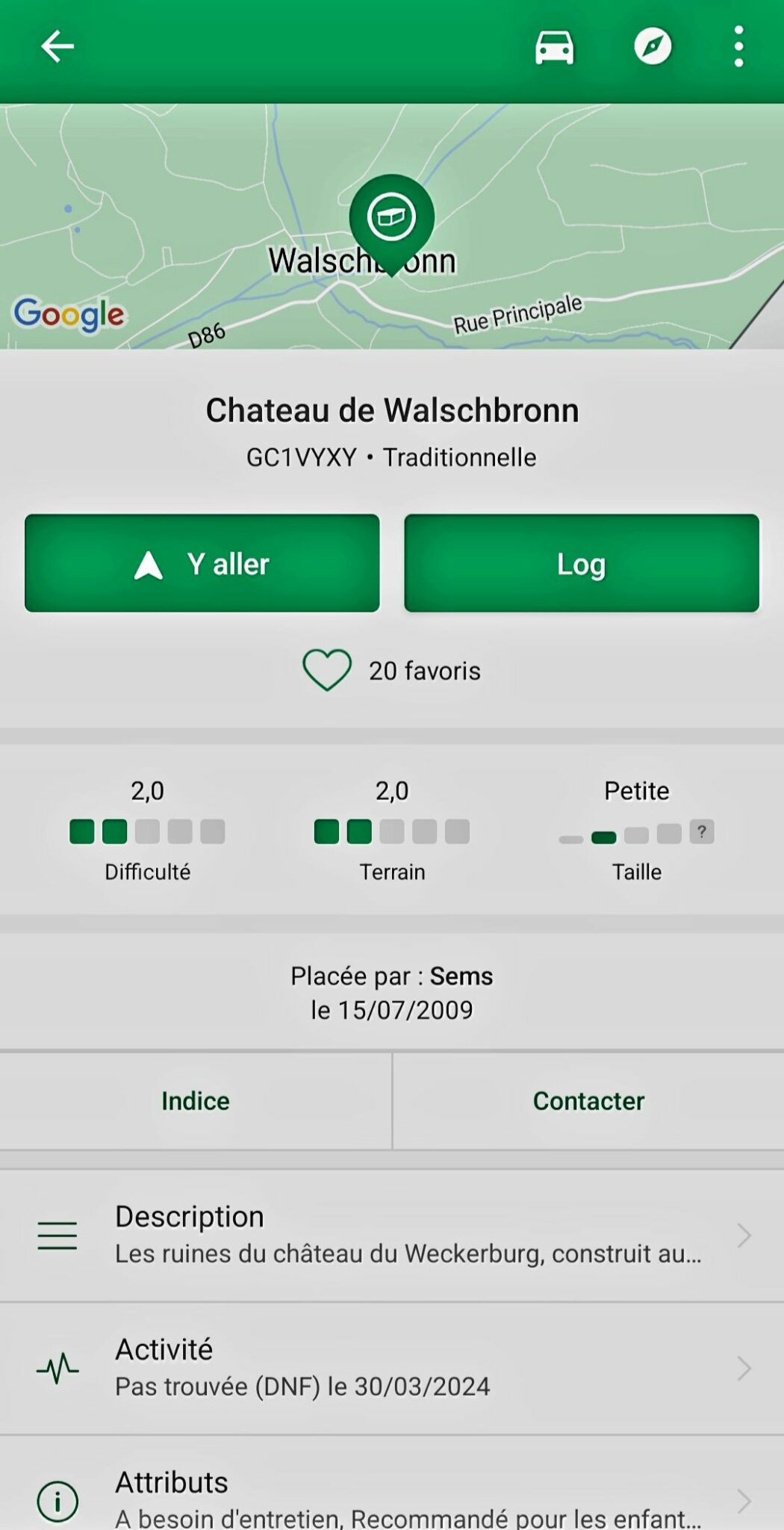Image resolution: width=784 pixels, height=1530 pixels.
Task: Open the Description section
Action: [x=392, y=1235]
